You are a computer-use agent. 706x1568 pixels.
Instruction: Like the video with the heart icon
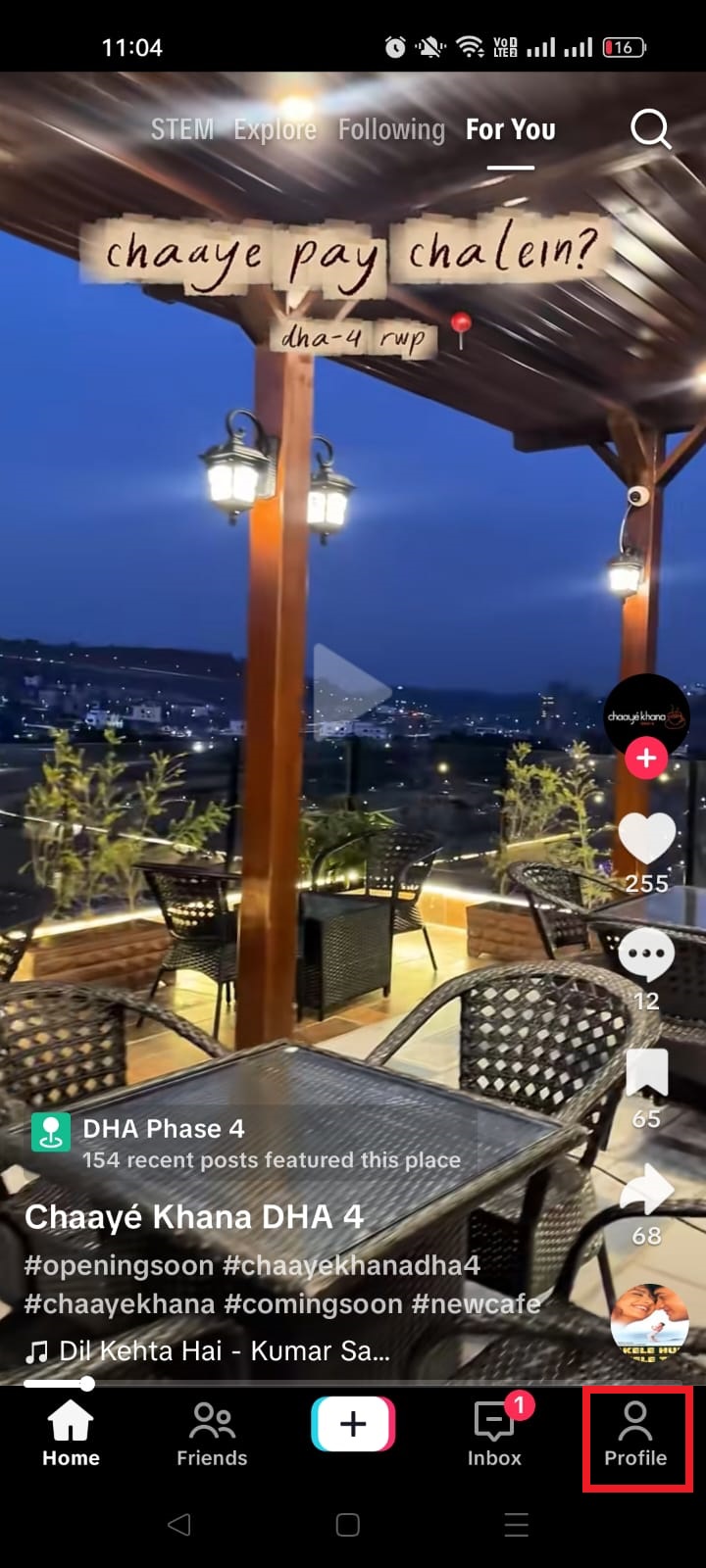(646, 840)
